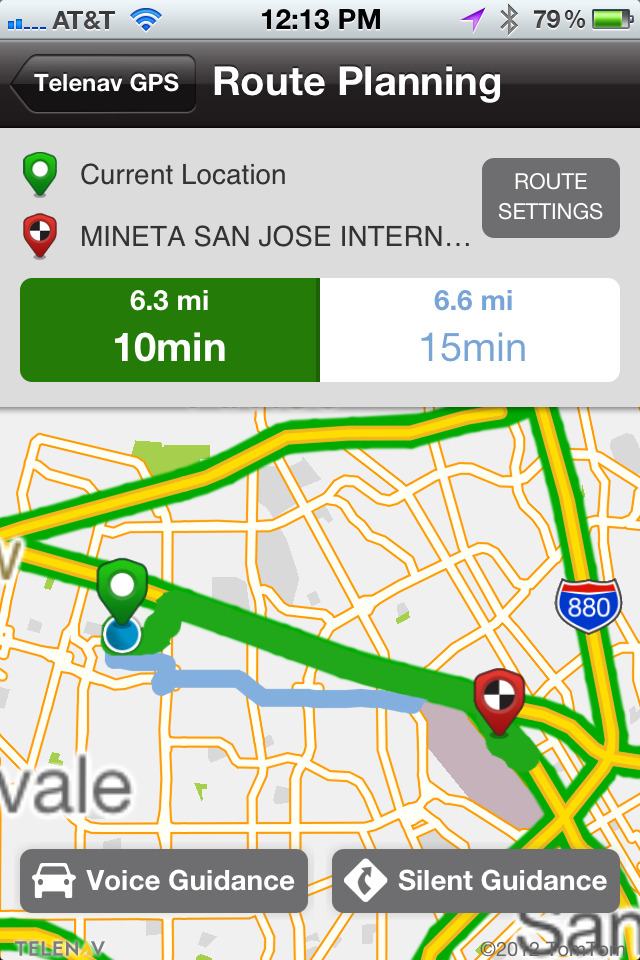The height and width of the screenshot is (960, 640).
Task: Start Silent Guidance navigation
Action: point(476,881)
